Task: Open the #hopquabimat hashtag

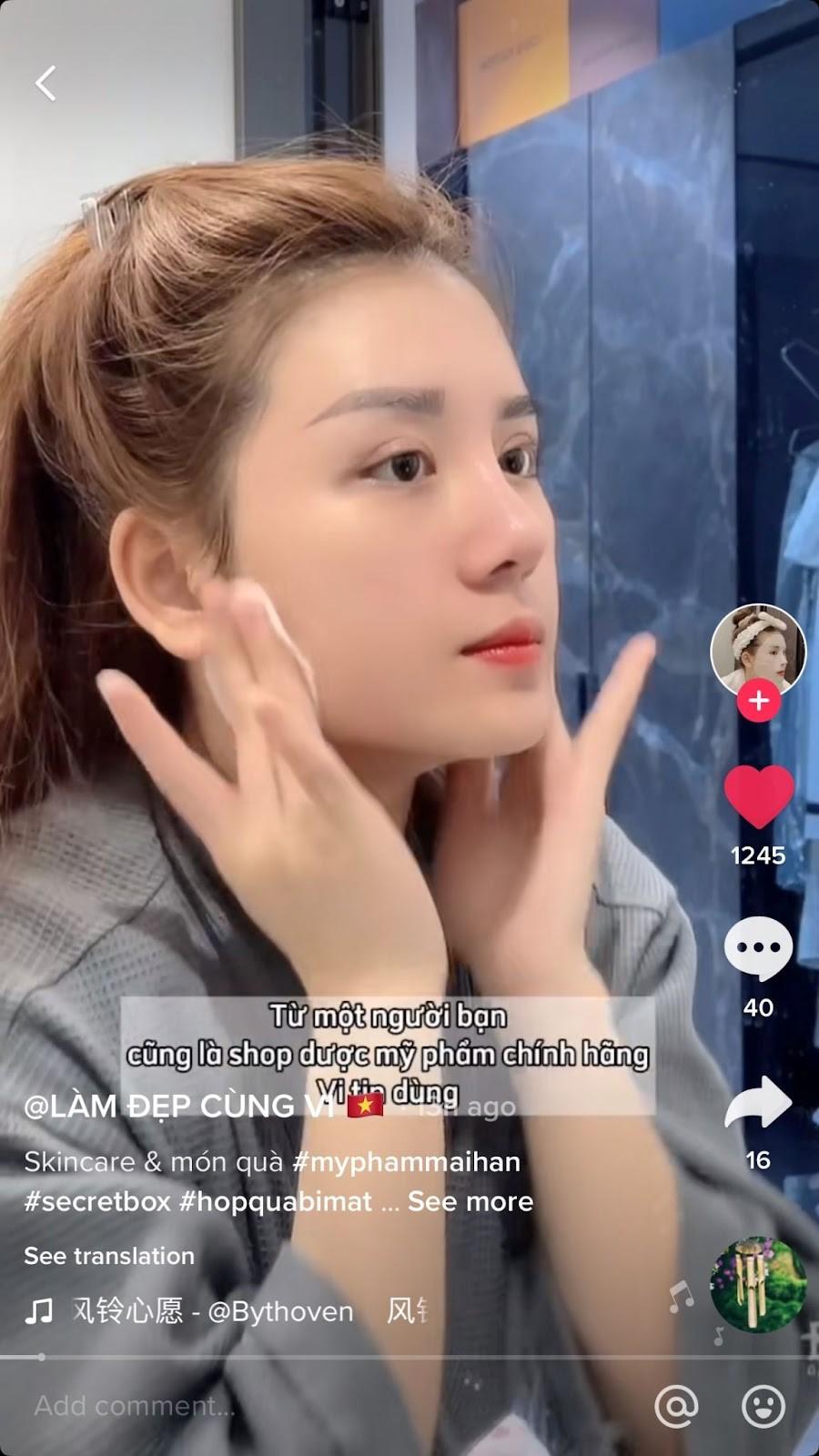Action: point(275,1201)
